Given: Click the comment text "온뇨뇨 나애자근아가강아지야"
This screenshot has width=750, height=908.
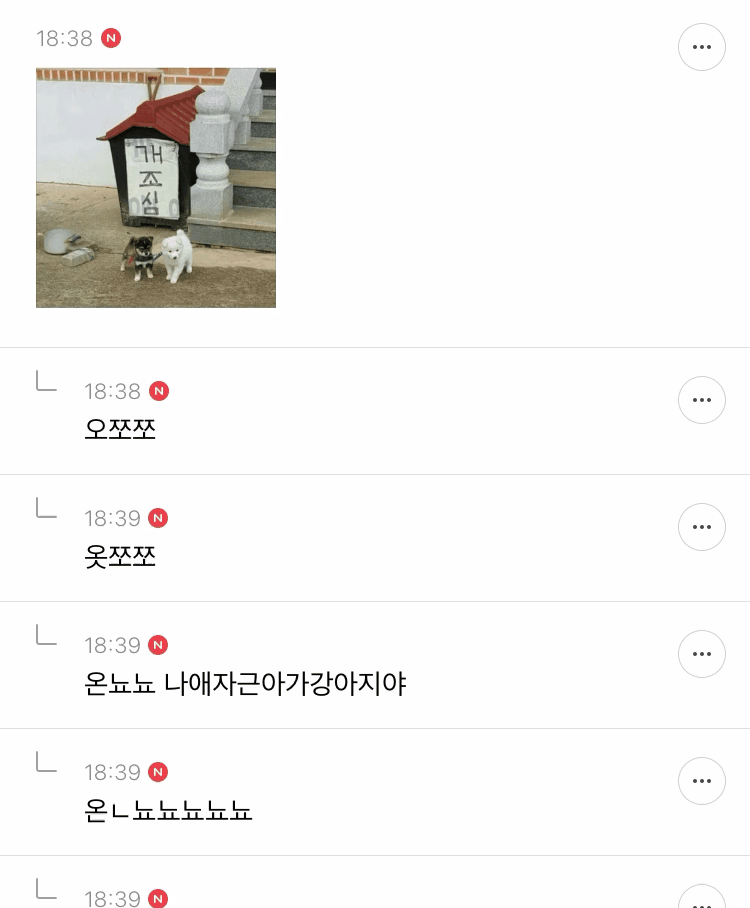Looking at the screenshot, I should [245, 684].
